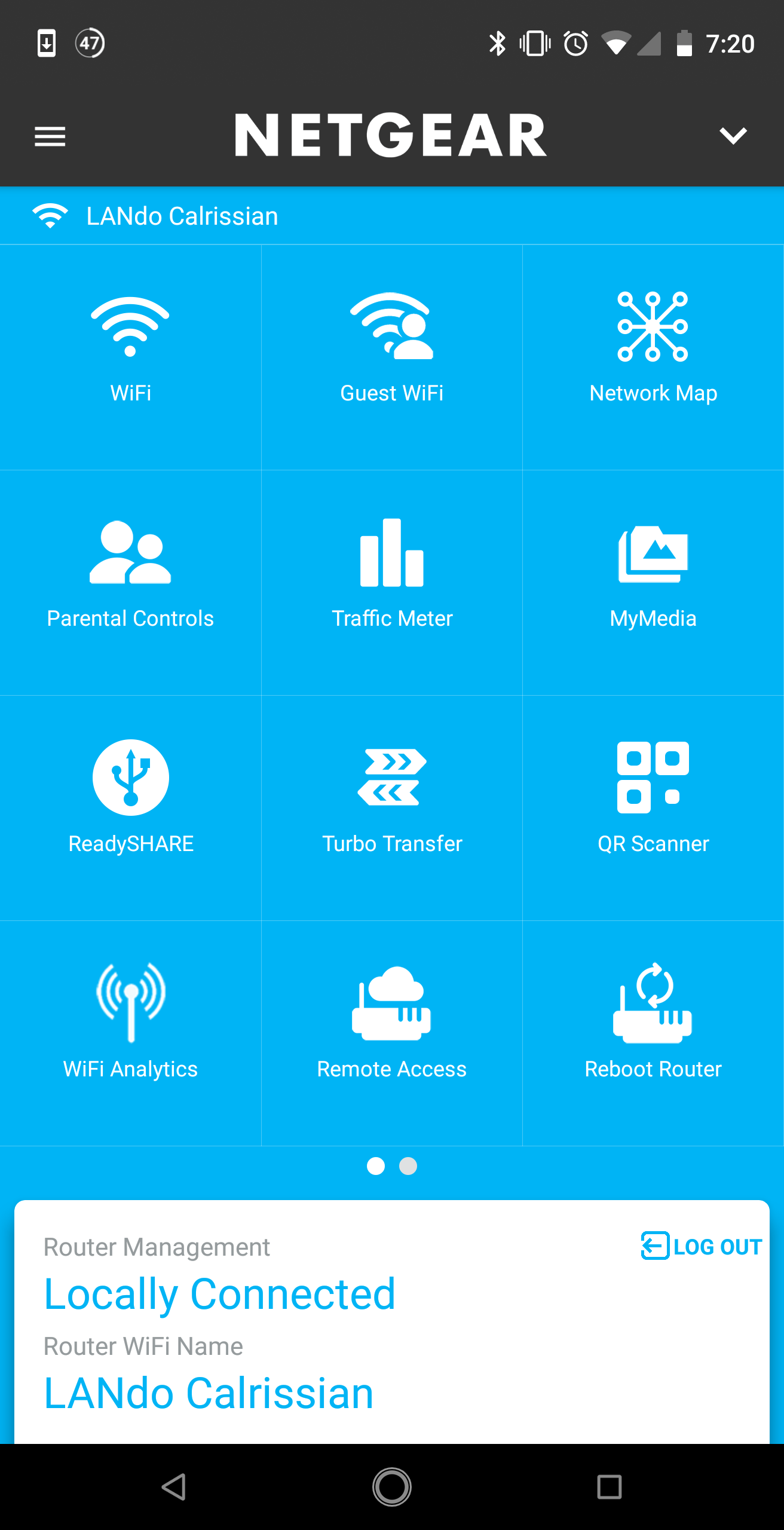Go to the home screen
This screenshot has height=1530, width=784.
pos(392,1487)
